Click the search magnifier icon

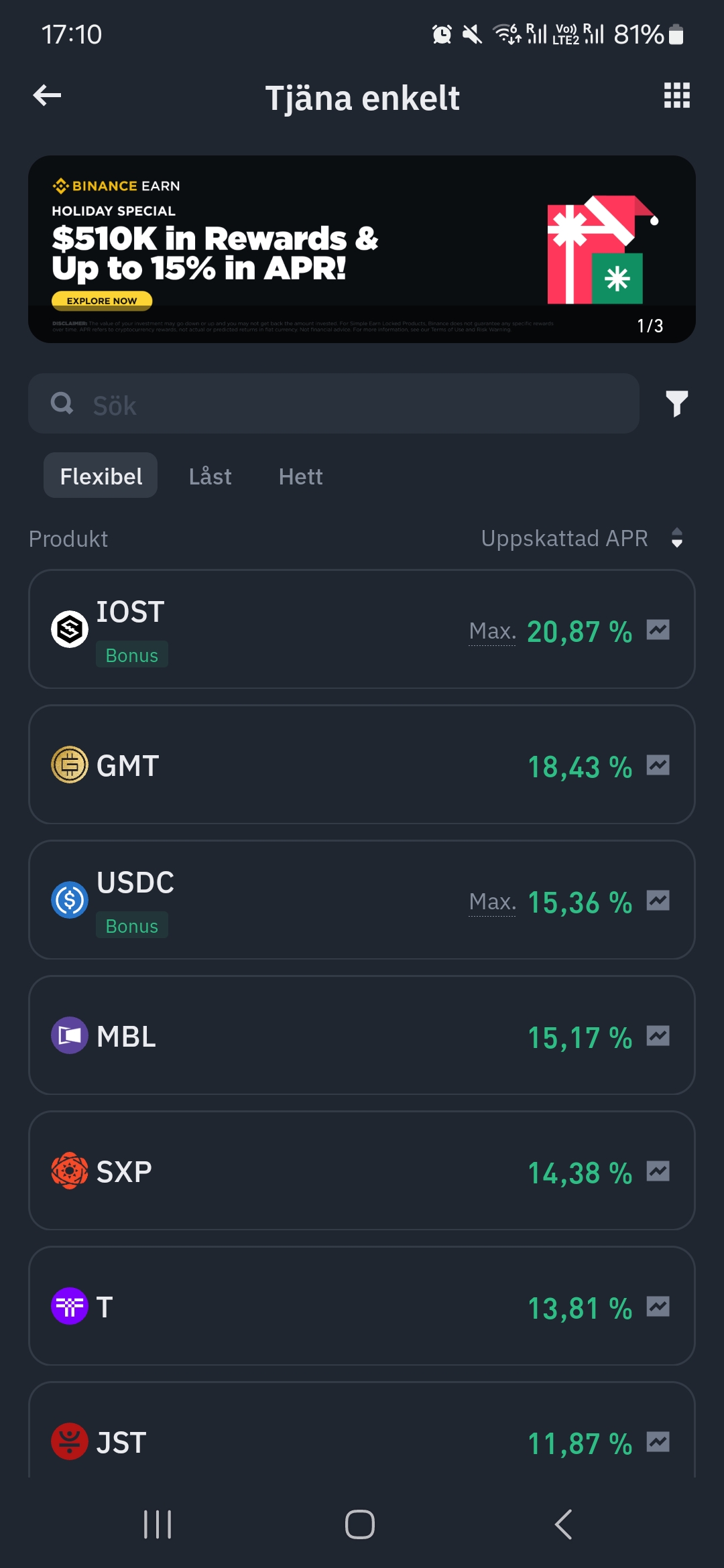[62, 403]
